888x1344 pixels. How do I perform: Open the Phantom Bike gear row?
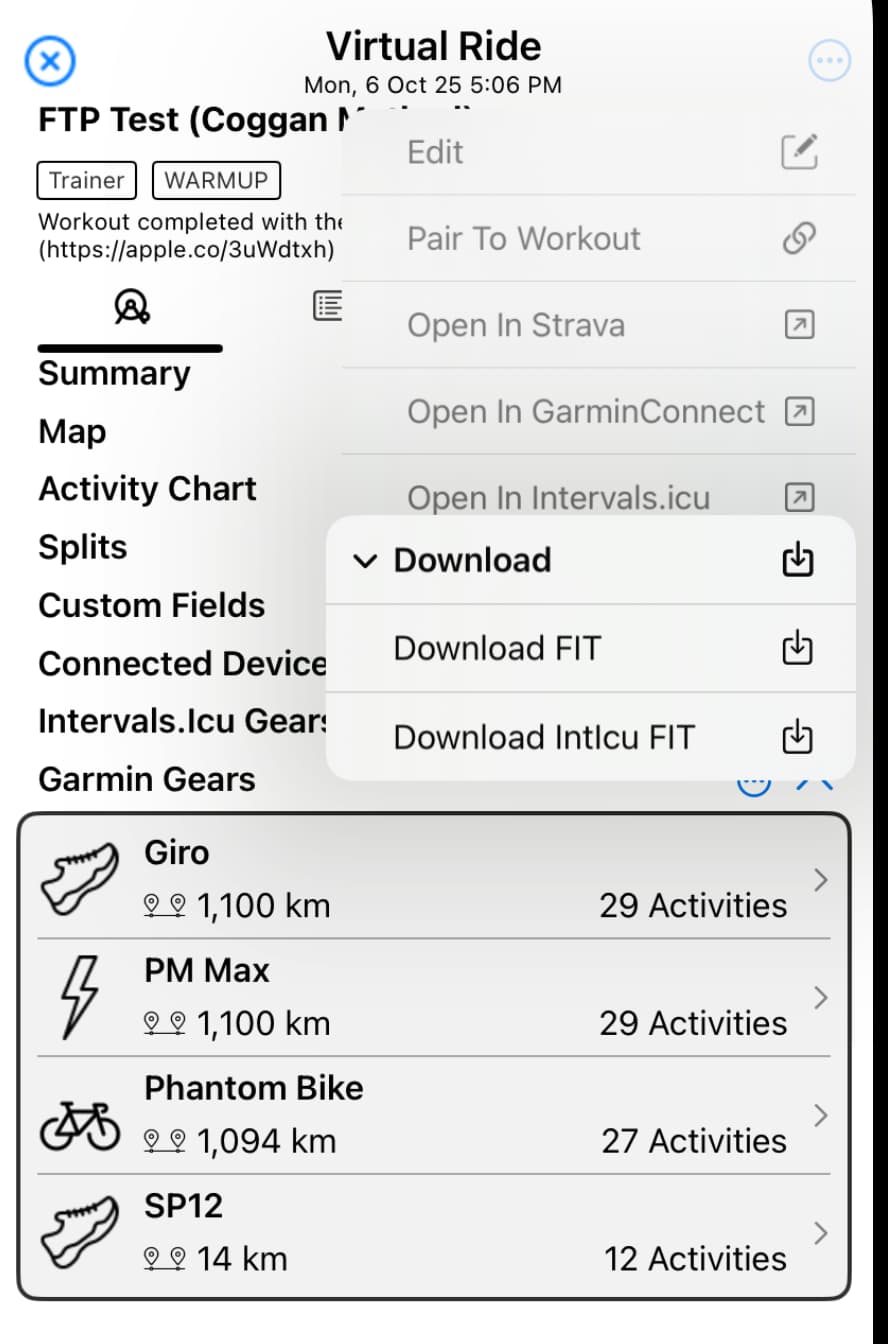pos(434,1115)
